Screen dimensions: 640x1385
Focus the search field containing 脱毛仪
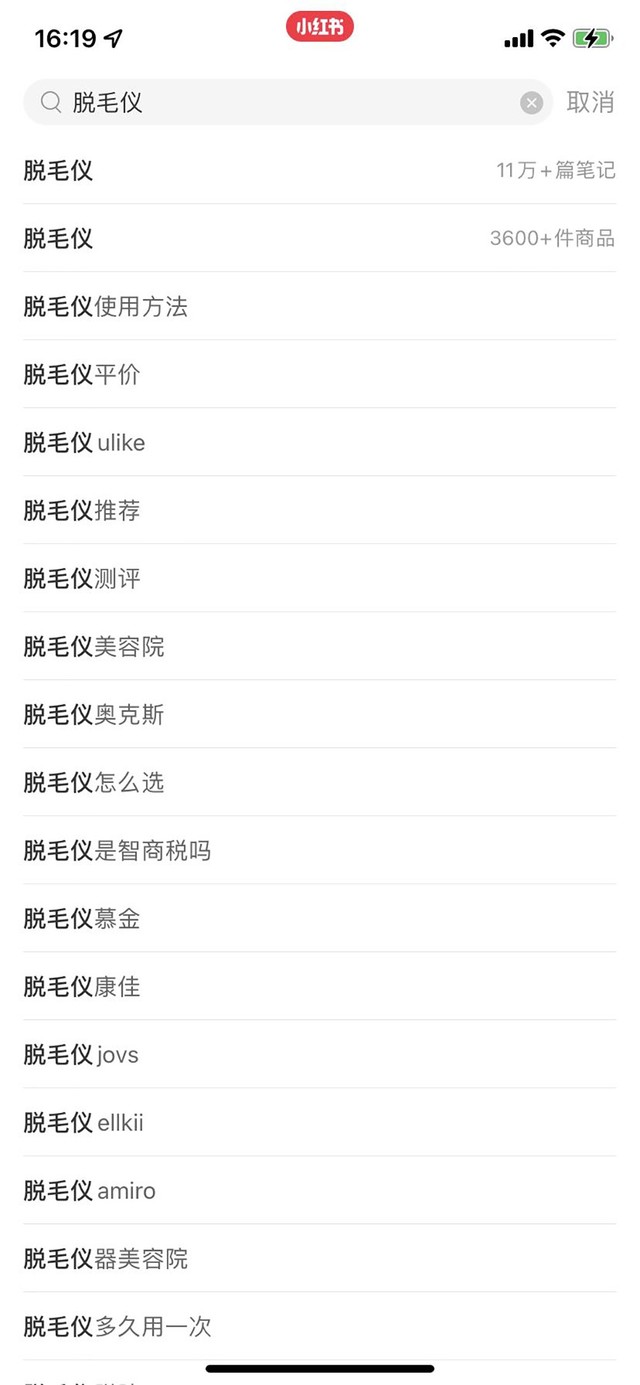click(x=280, y=102)
